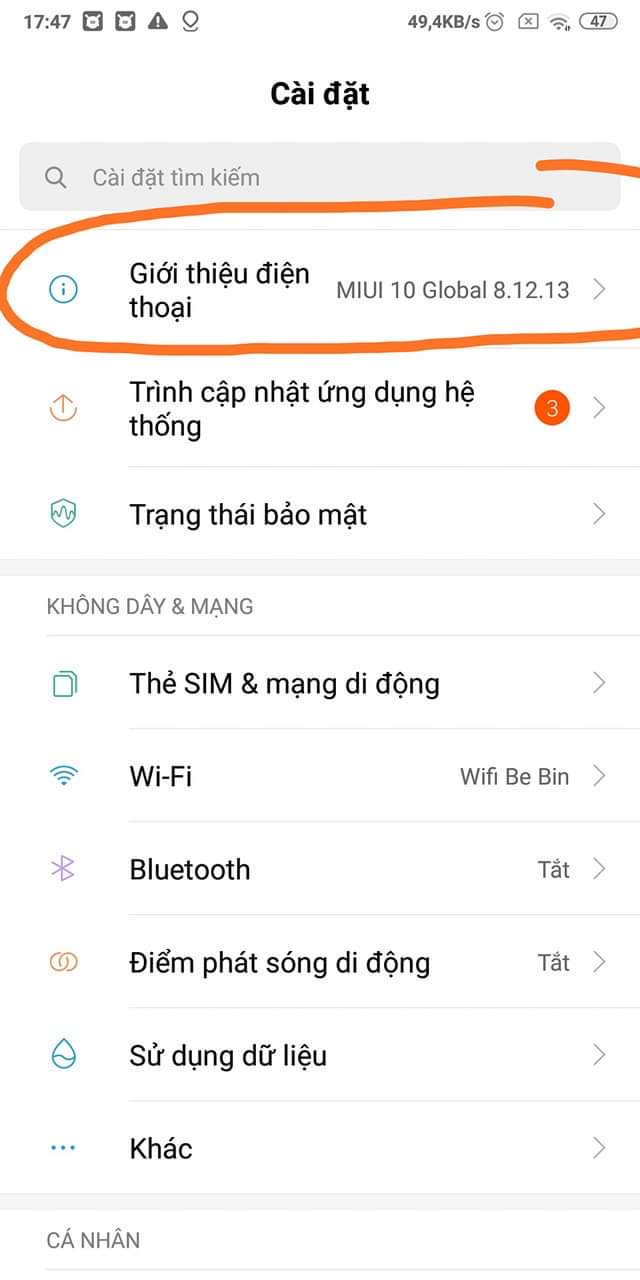Viewport: 640px width, 1280px height.
Task: Open Bluetooth settings
Action: tap(320, 869)
